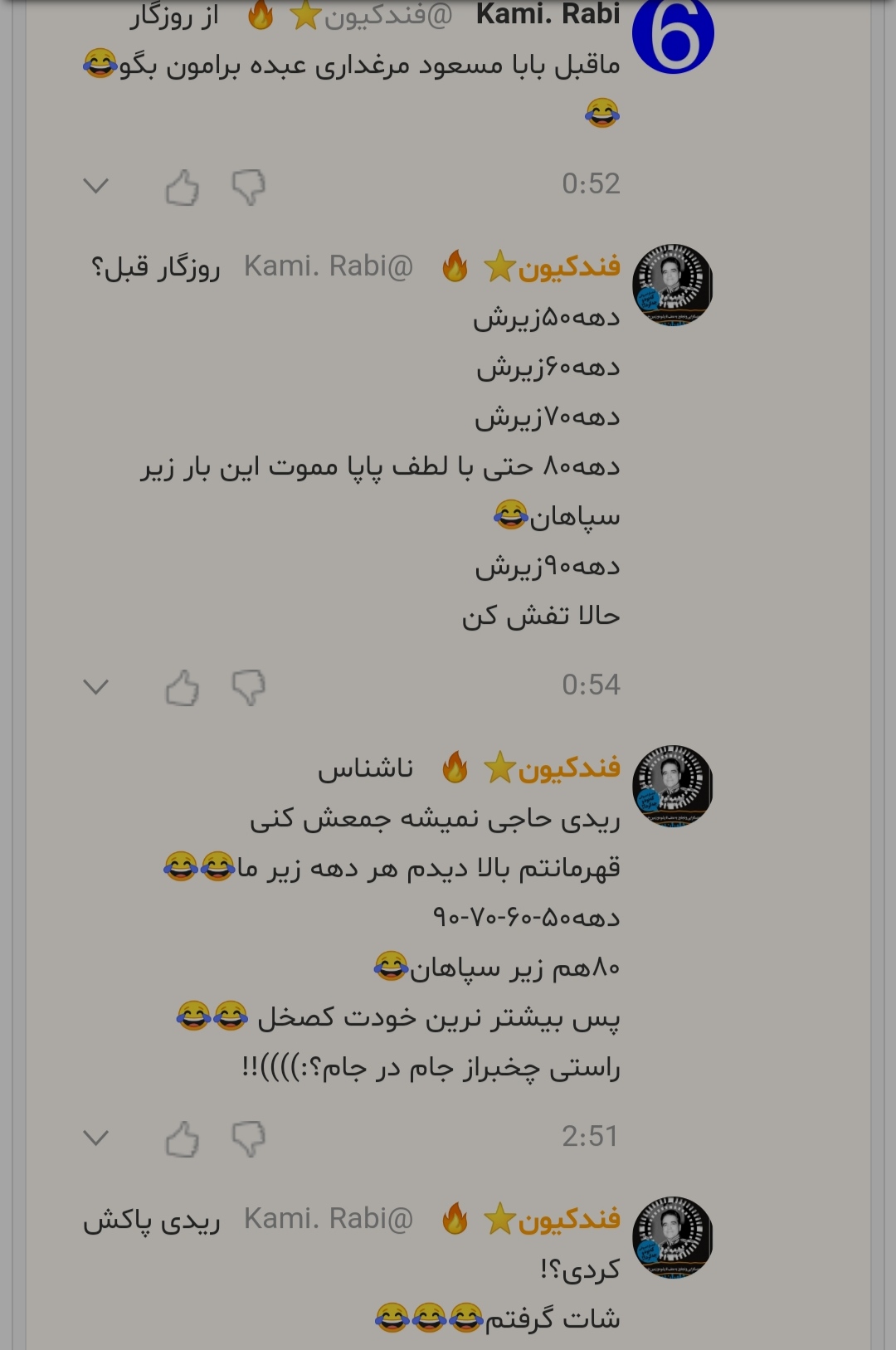Open Kami. Rabi's profile avatar
Image resolution: width=896 pixels, height=1350 pixels.
(x=673, y=33)
